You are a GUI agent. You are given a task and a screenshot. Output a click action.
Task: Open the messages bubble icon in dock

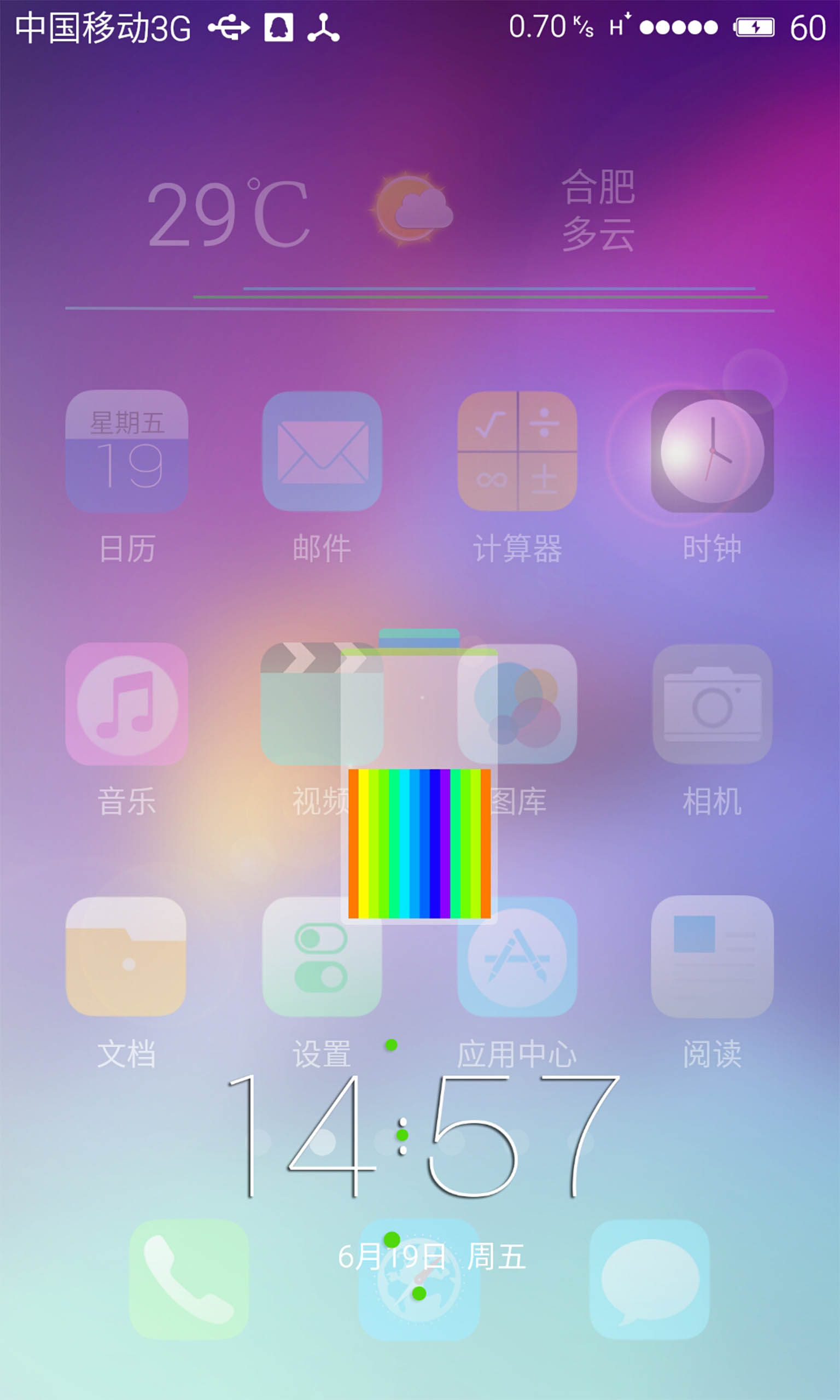coord(649,1280)
